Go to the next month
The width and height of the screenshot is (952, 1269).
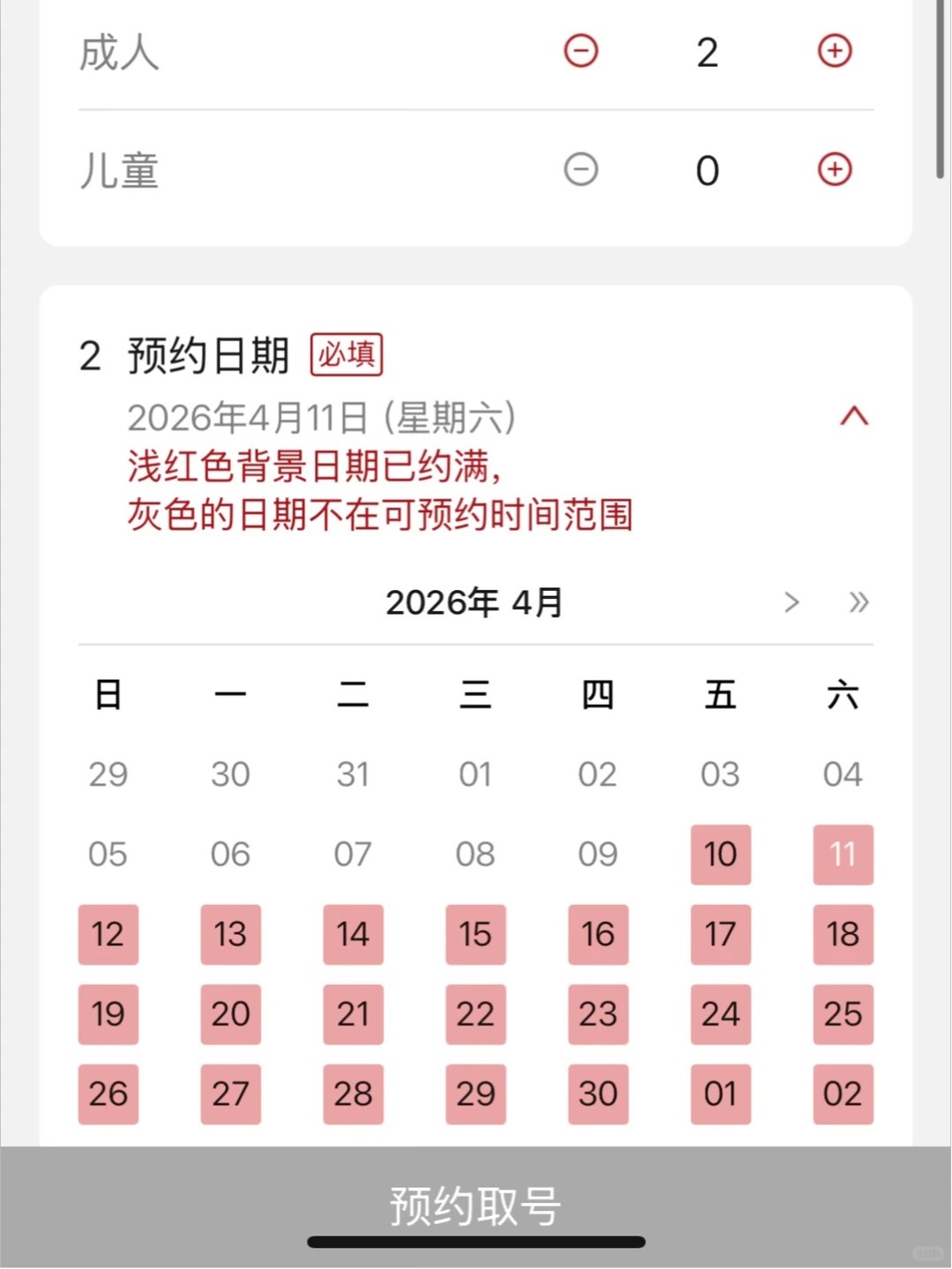(x=791, y=602)
